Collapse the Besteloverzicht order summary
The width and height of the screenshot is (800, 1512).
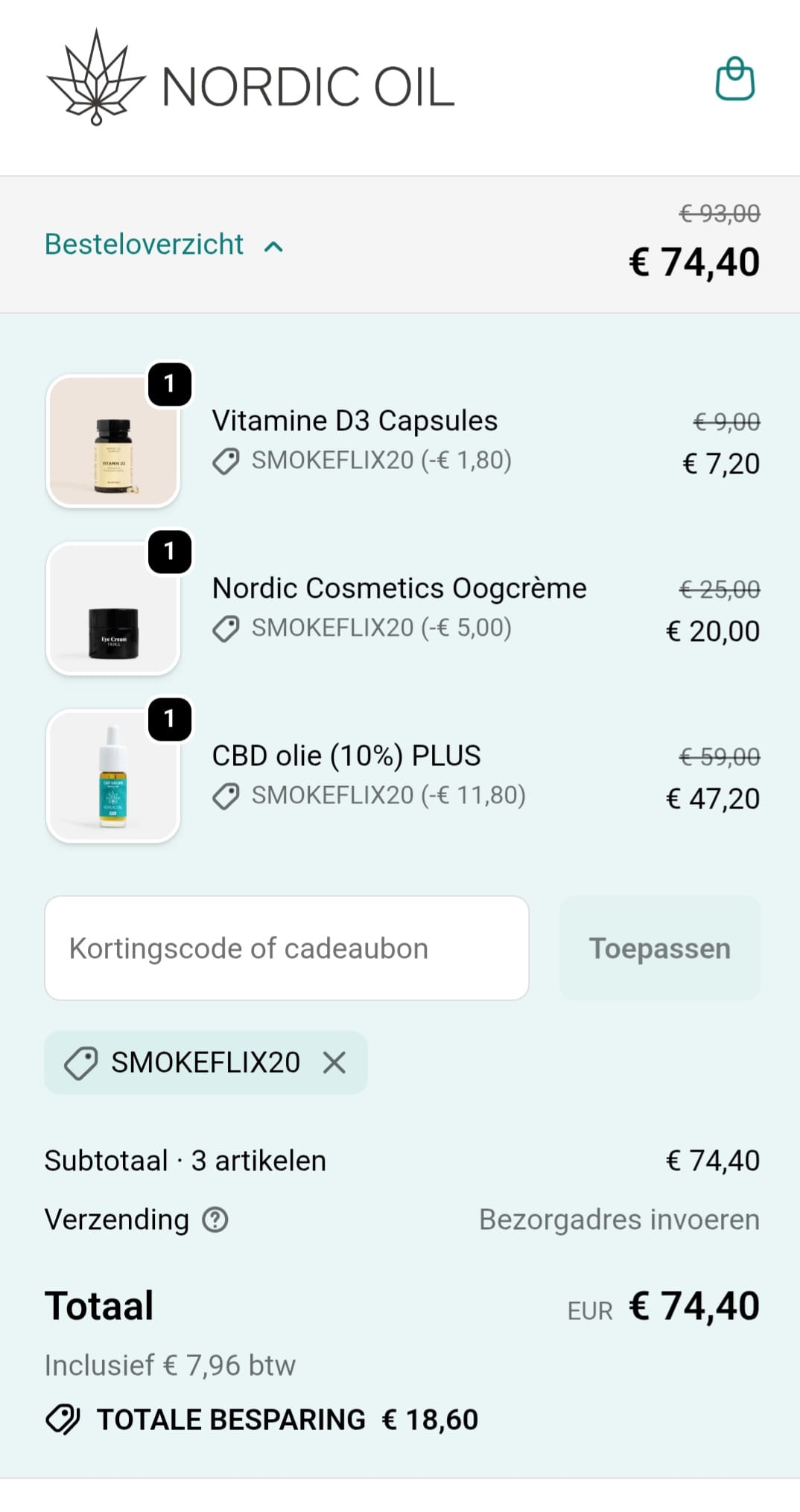(164, 245)
